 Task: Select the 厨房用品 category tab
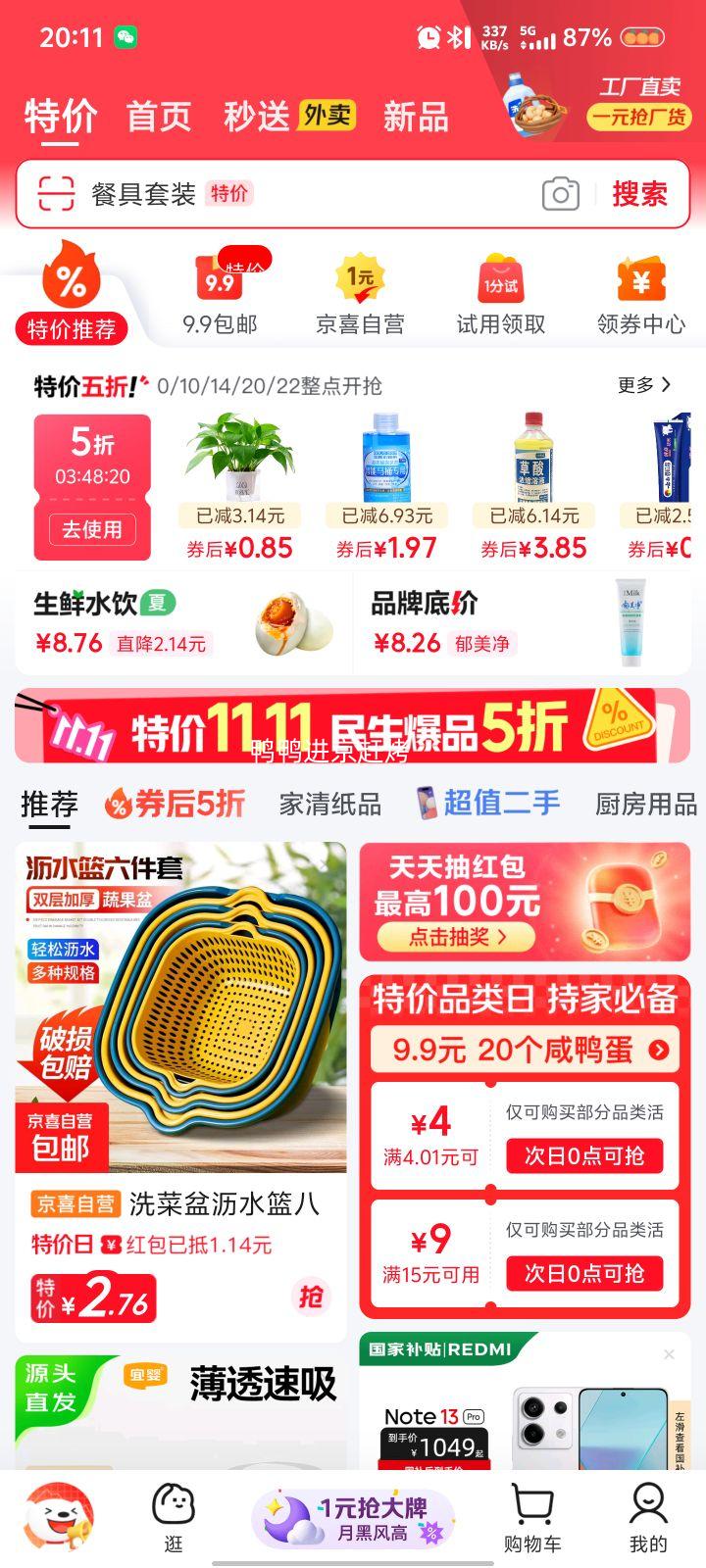pyautogui.click(x=645, y=805)
